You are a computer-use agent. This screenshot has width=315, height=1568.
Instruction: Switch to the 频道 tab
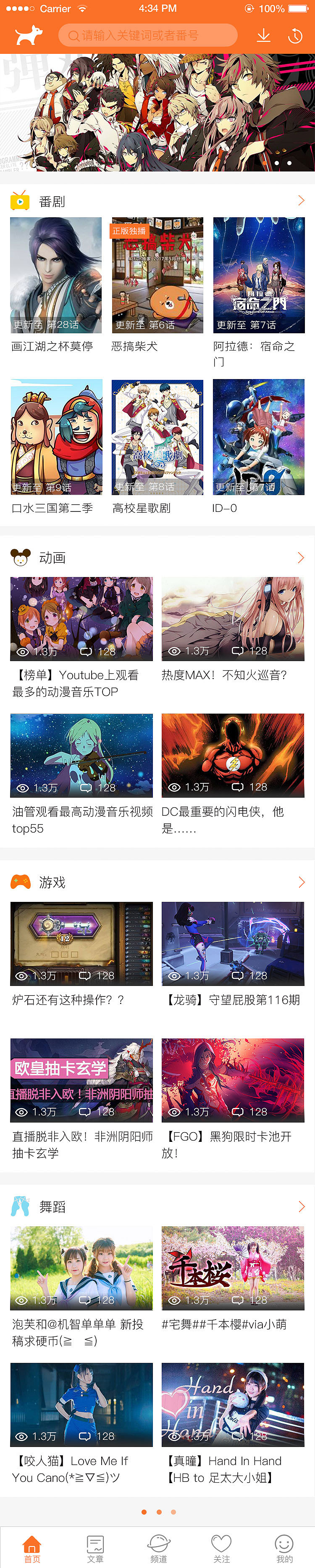(x=158, y=1549)
